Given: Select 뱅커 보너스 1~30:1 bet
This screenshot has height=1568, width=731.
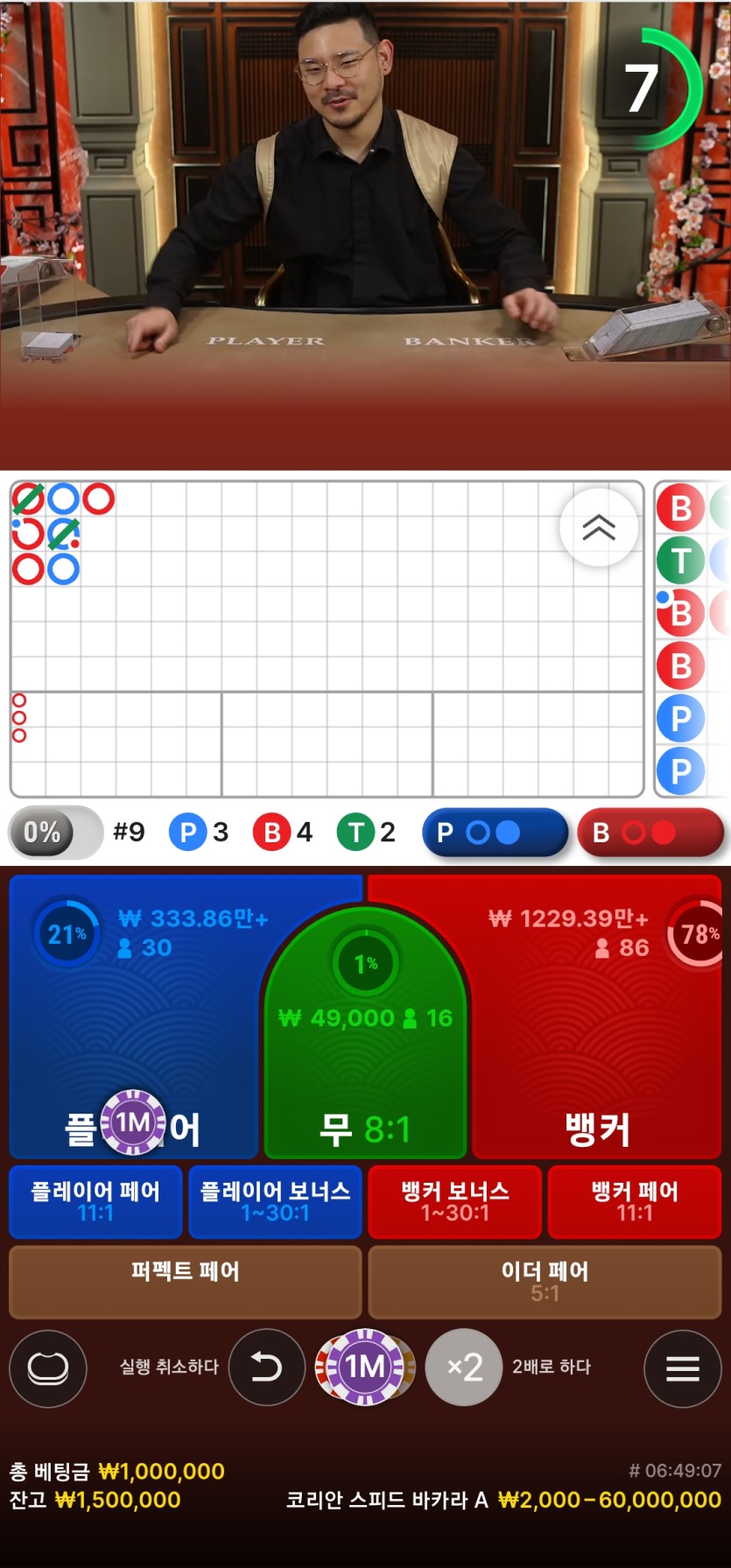Looking at the screenshot, I should pyautogui.click(x=455, y=1201).
